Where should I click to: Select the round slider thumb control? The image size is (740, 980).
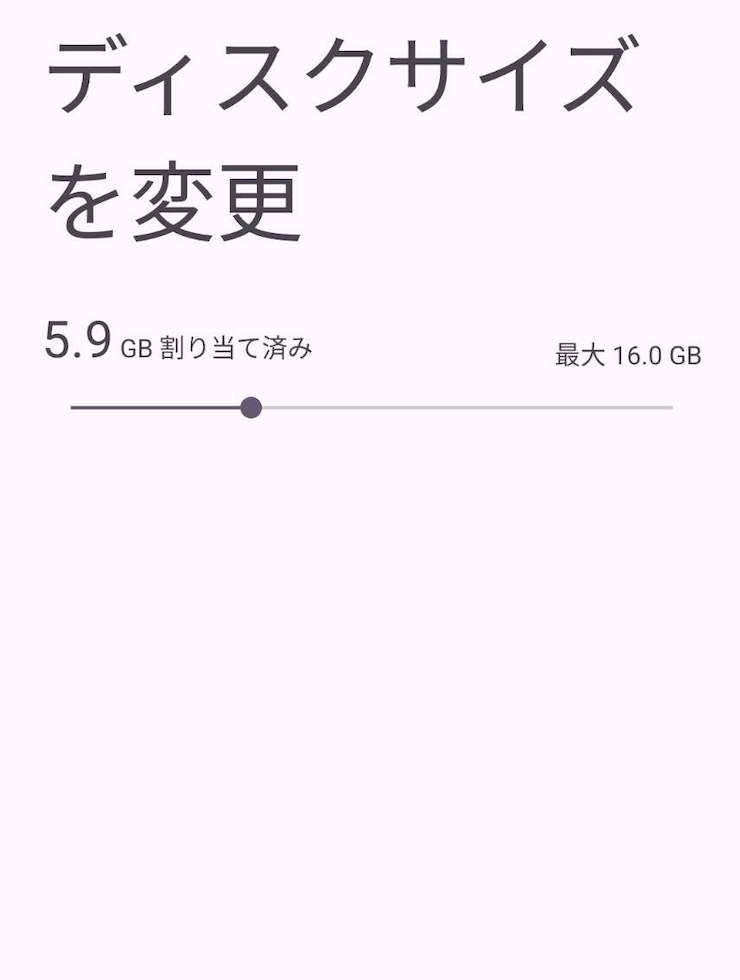tap(252, 408)
